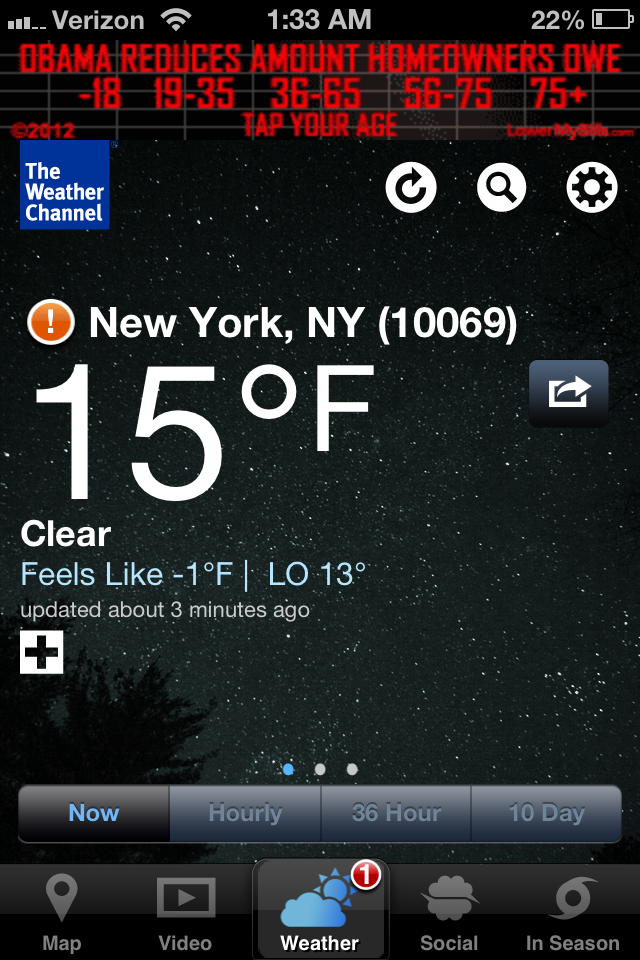The width and height of the screenshot is (640, 960).
Task: Switch to the 36 Hour forecast
Action: (x=396, y=813)
